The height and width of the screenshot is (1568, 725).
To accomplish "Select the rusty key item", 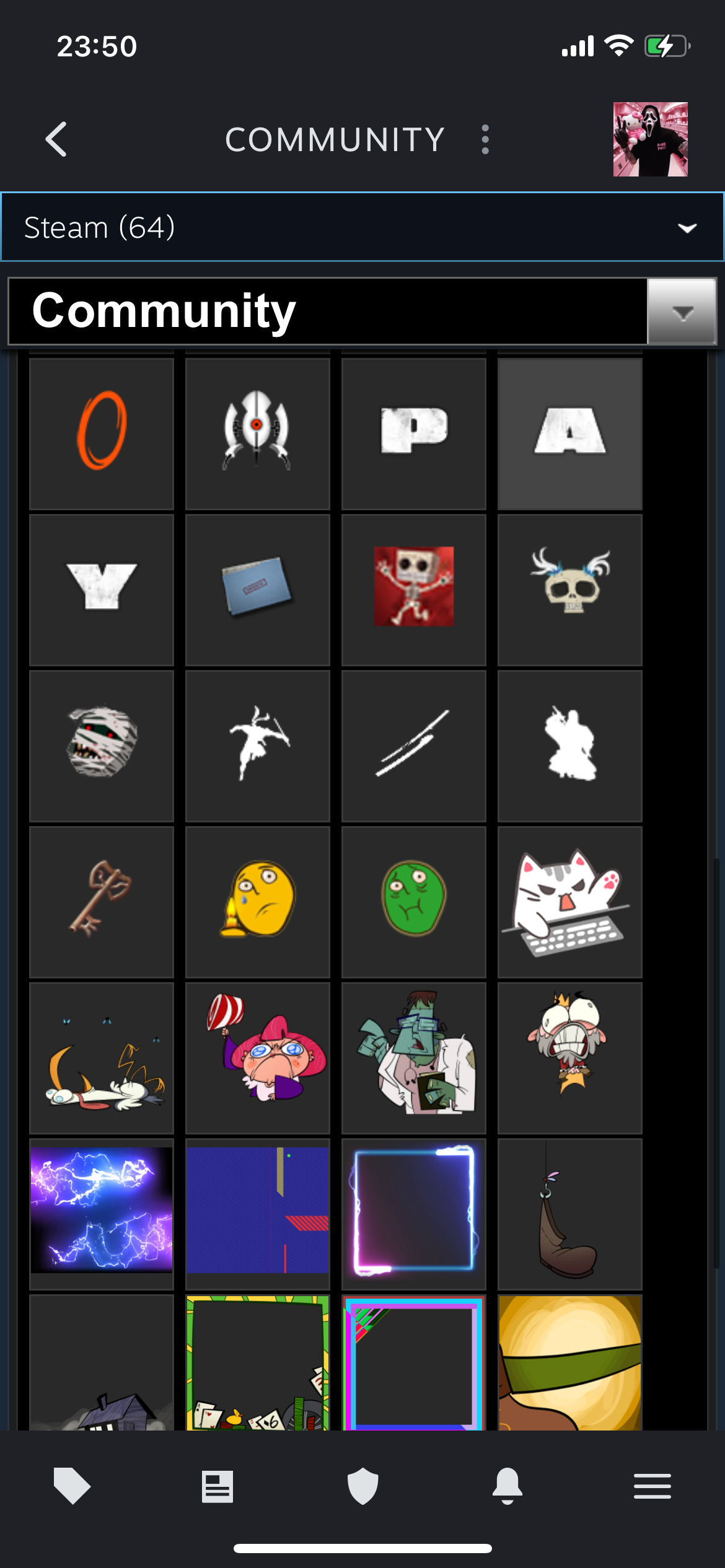I will (x=102, y=902).
